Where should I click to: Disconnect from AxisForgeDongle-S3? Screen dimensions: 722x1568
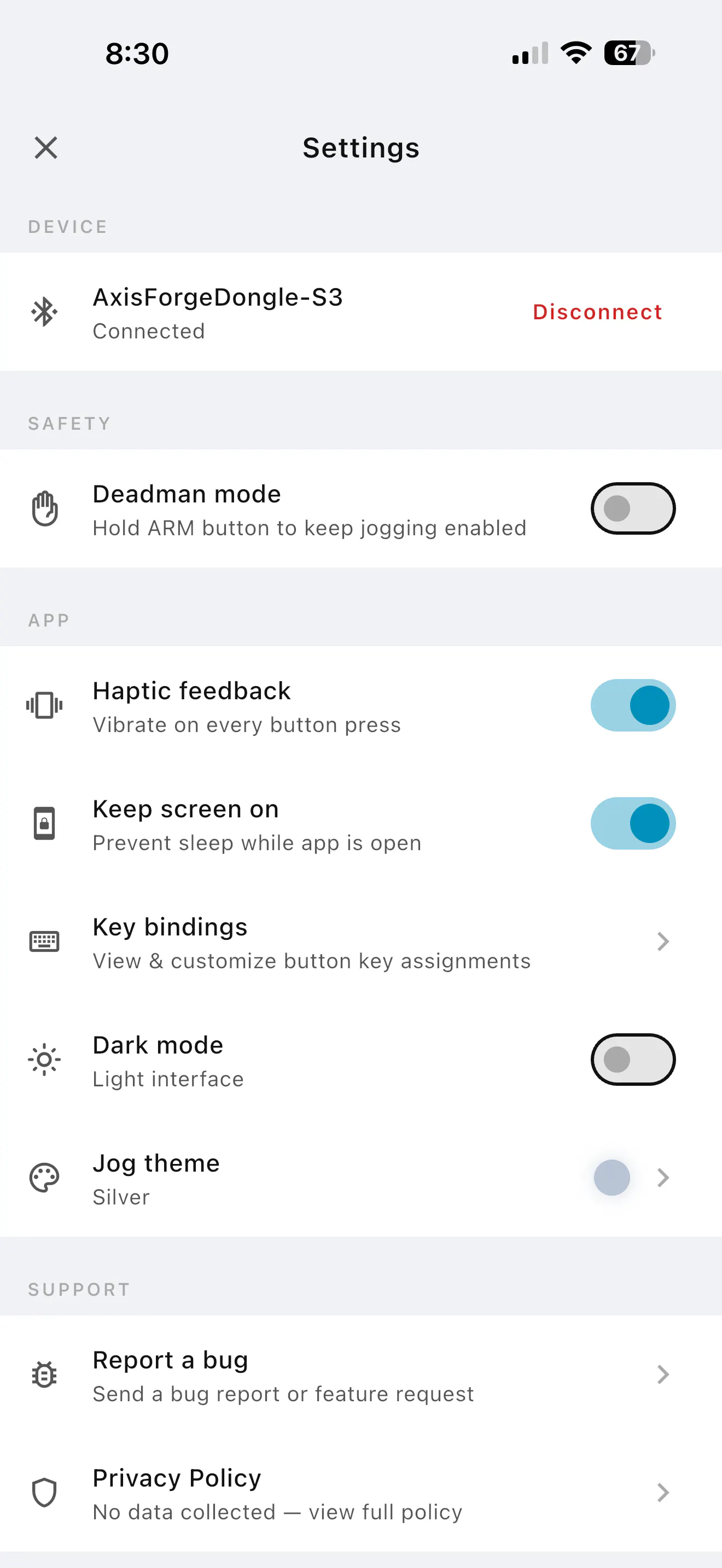point(597,312)
